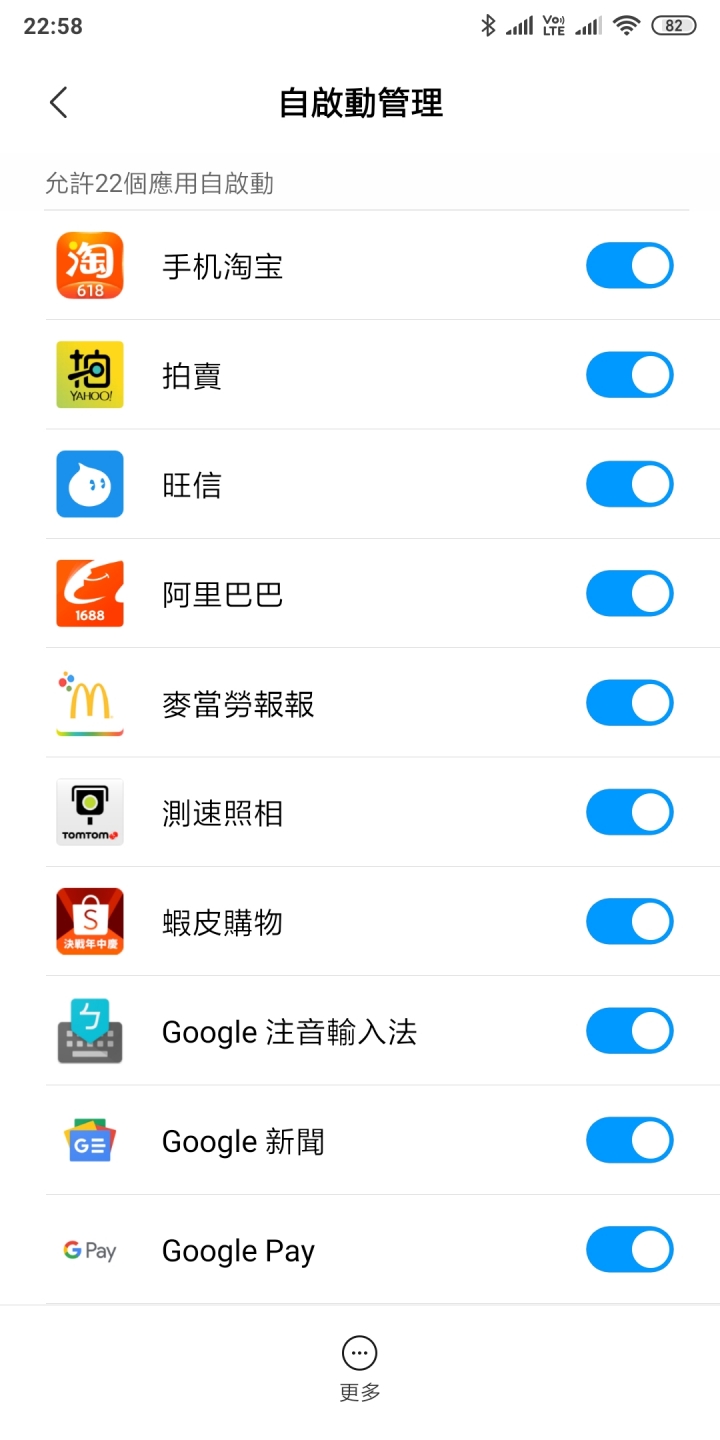Click the 旺信 app icon
The width and height of the screenshot is (720, 1440).
(x=89, y=484)
